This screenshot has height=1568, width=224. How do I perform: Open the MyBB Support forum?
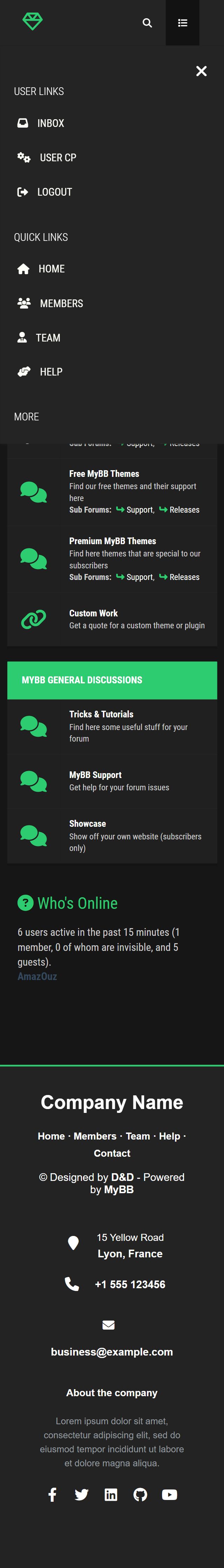[x=95, y=775]
